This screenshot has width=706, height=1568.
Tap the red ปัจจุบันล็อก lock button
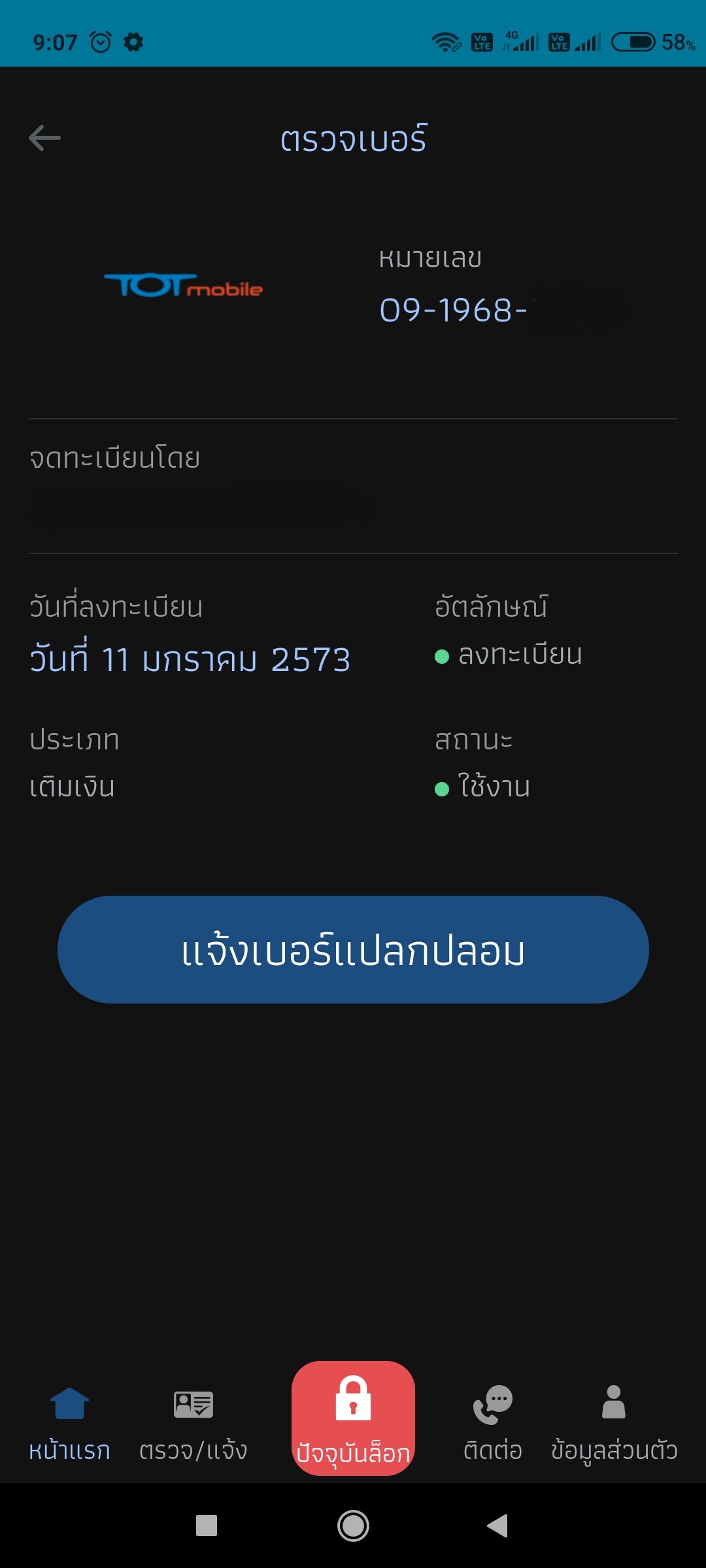coord(353,1418)
